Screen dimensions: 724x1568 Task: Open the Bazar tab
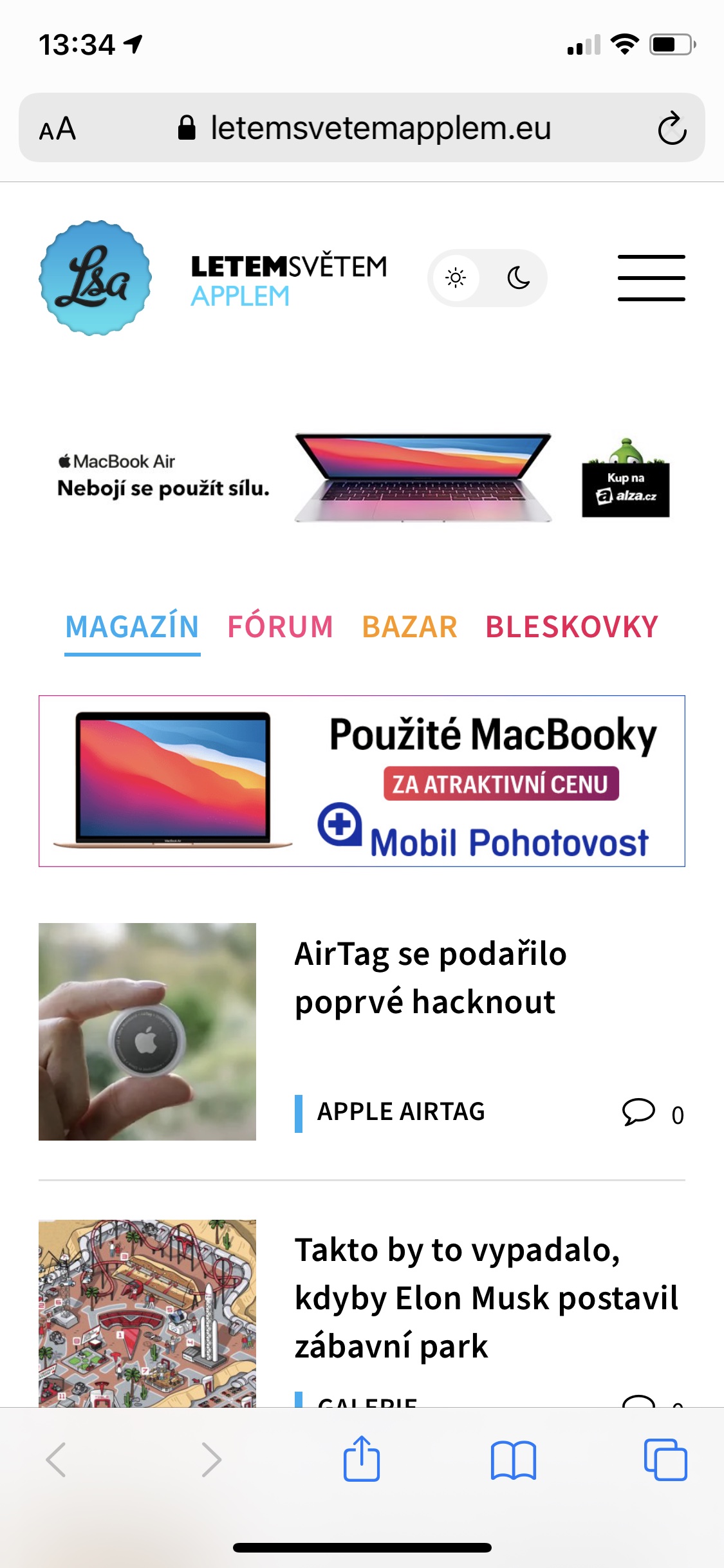pos(409,627)
